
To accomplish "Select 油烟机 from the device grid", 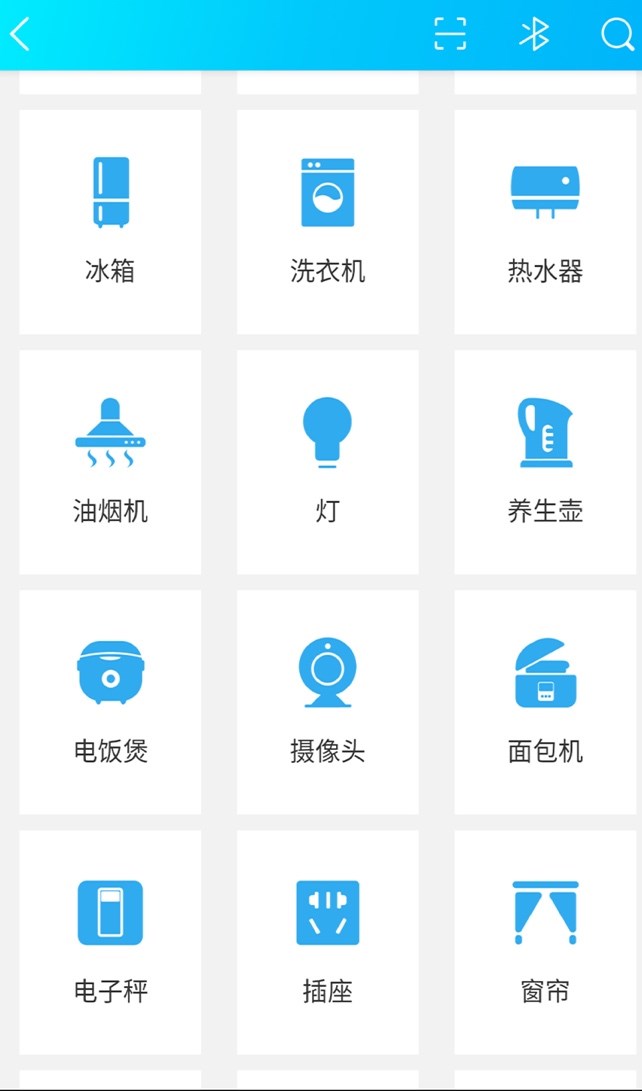I will tap(110, 461).
